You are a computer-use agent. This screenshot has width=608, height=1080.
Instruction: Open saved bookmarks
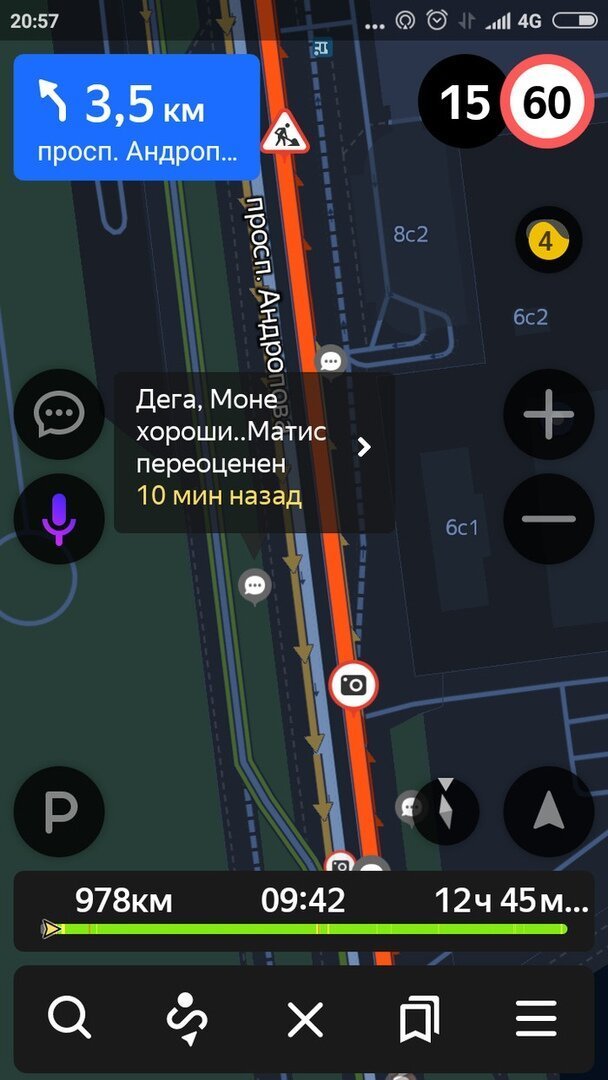click(x=420, y=1019)
